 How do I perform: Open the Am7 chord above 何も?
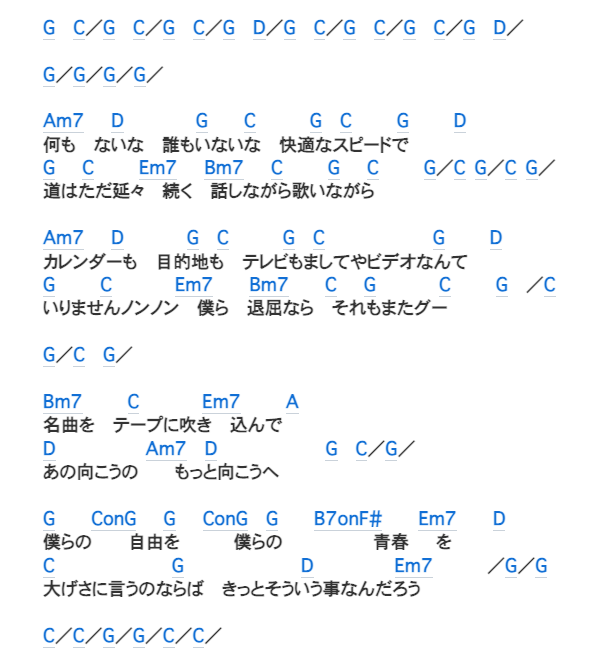[63, 121]
